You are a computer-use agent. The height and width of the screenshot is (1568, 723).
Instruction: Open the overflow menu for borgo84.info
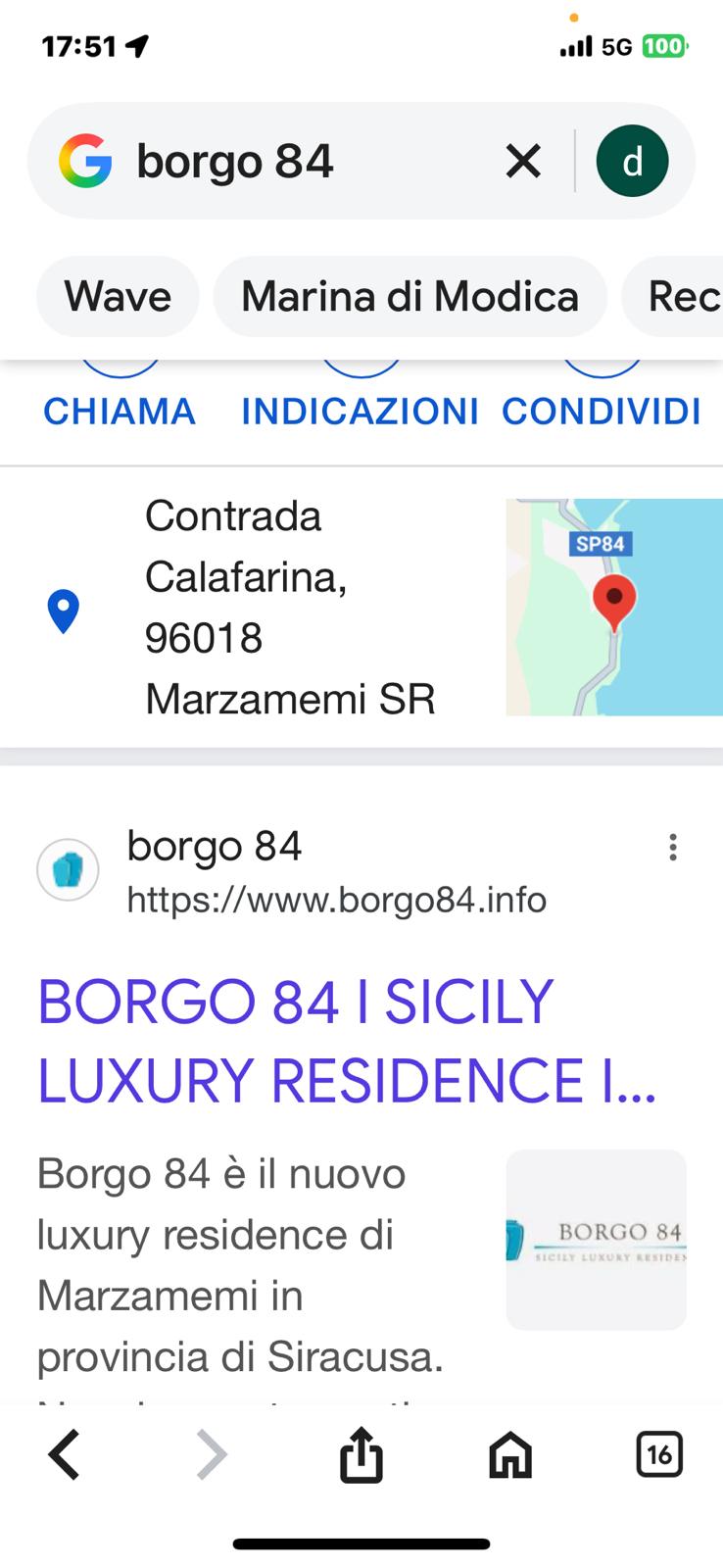pyautogui.click(x=672, y=848)
